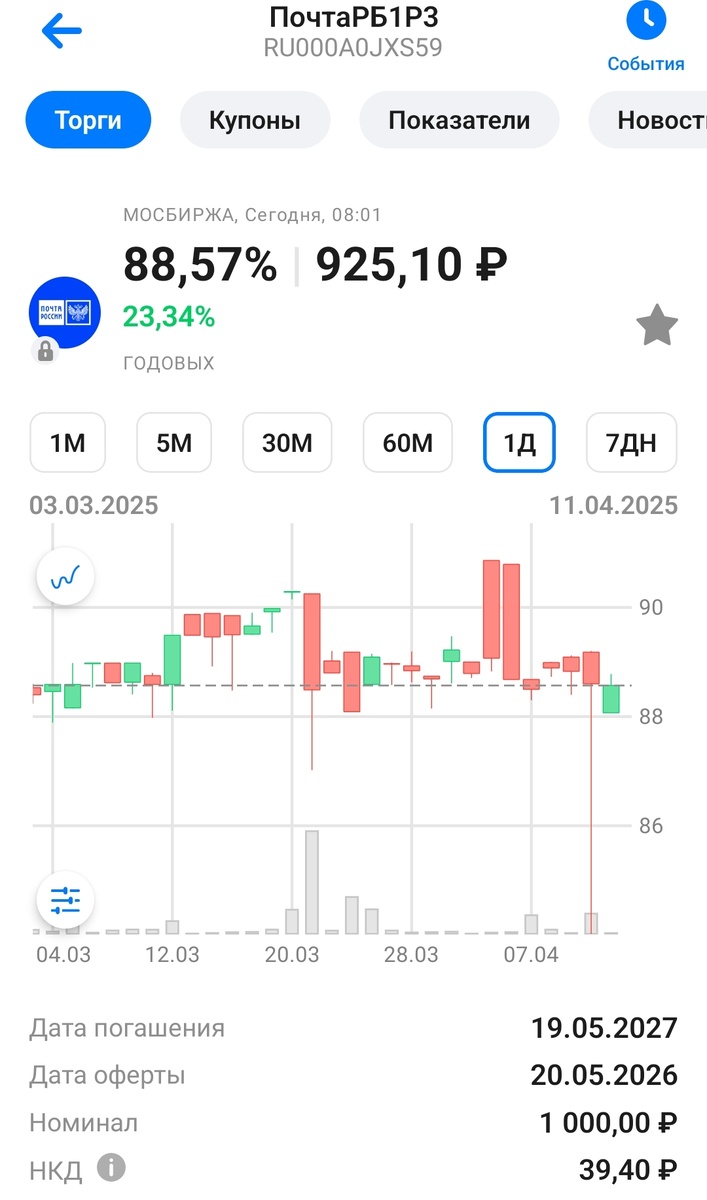The height and width of the screenshot is (1200, 707).
Task: Add the bond to favorites with the star
Action: [x=657, y=327]
